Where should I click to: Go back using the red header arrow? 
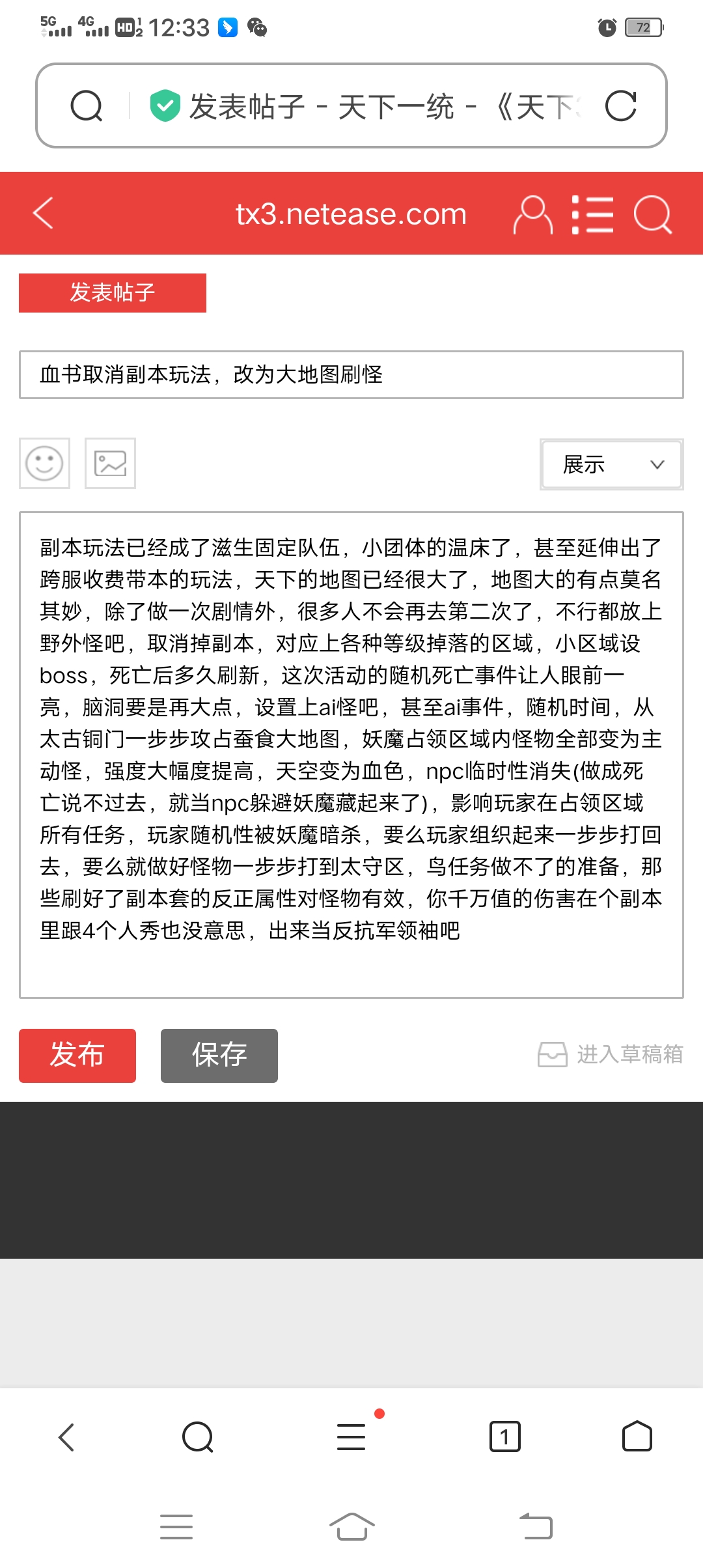pyautogui.click(x=43, y=214)
